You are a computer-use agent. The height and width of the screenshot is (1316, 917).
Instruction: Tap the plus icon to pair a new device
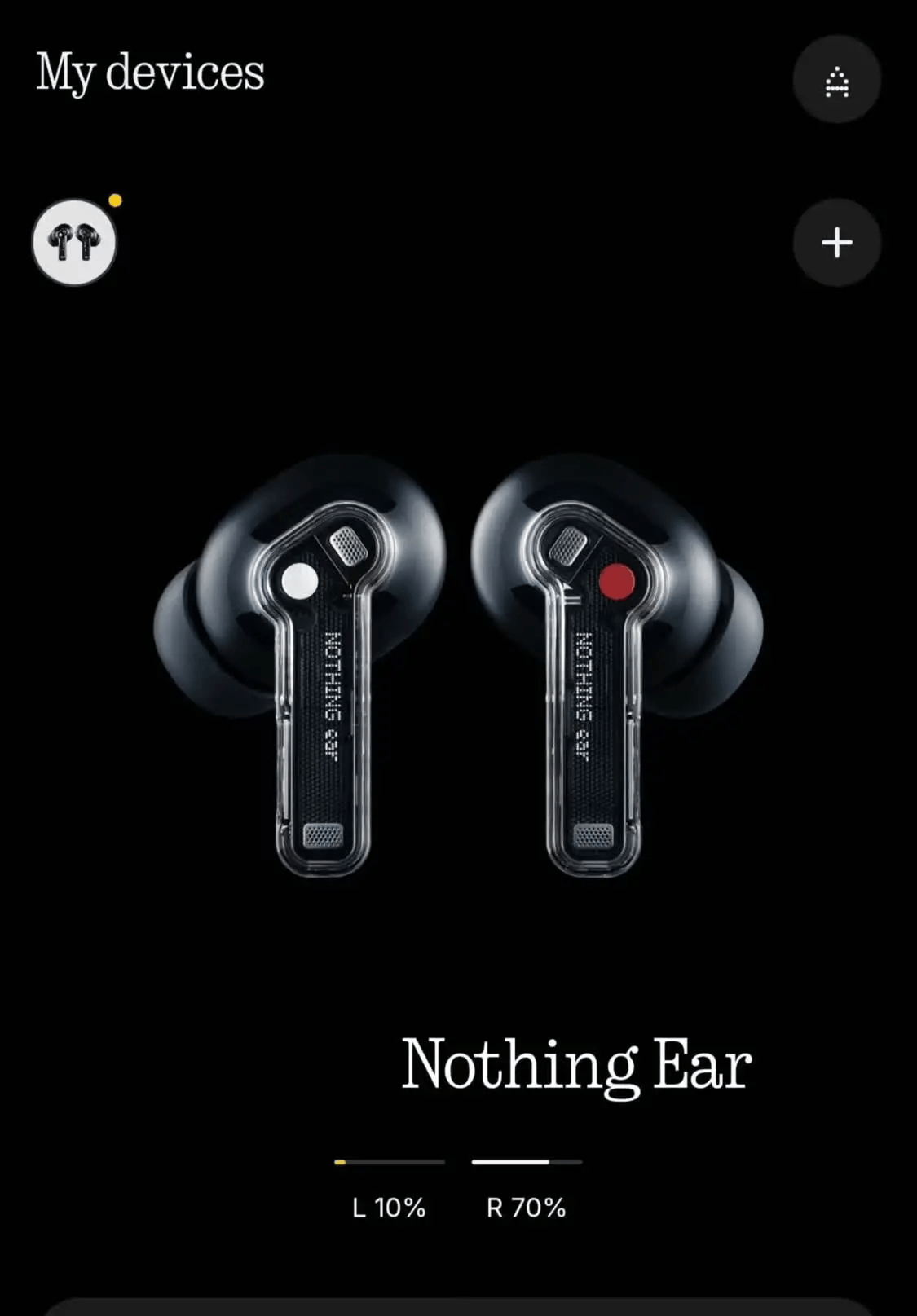click(836, 244)
